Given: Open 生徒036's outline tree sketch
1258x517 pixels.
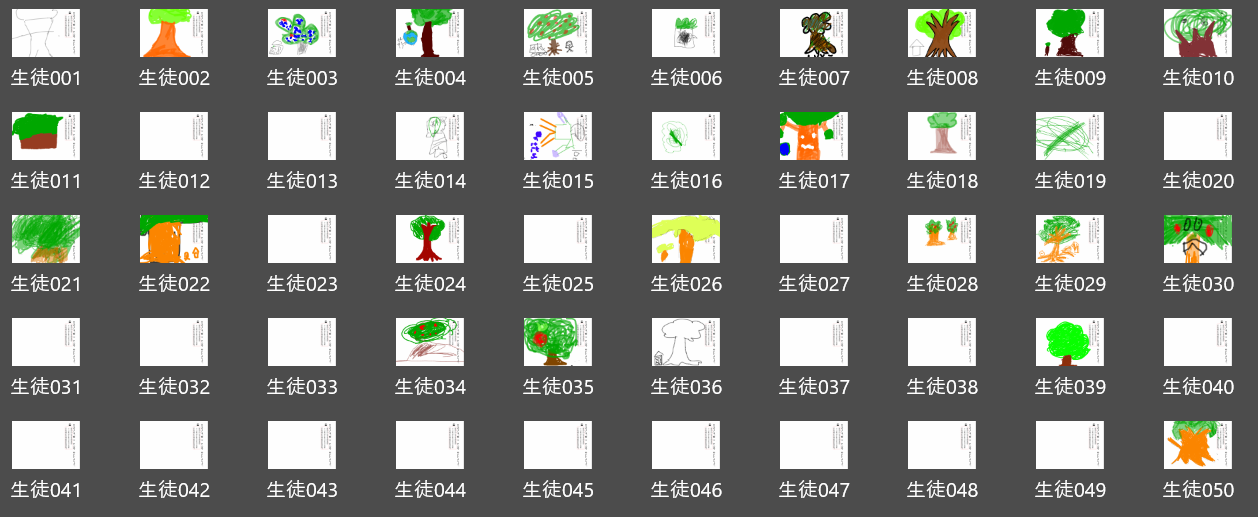Looking at the screenshot, I should [686, 342].
